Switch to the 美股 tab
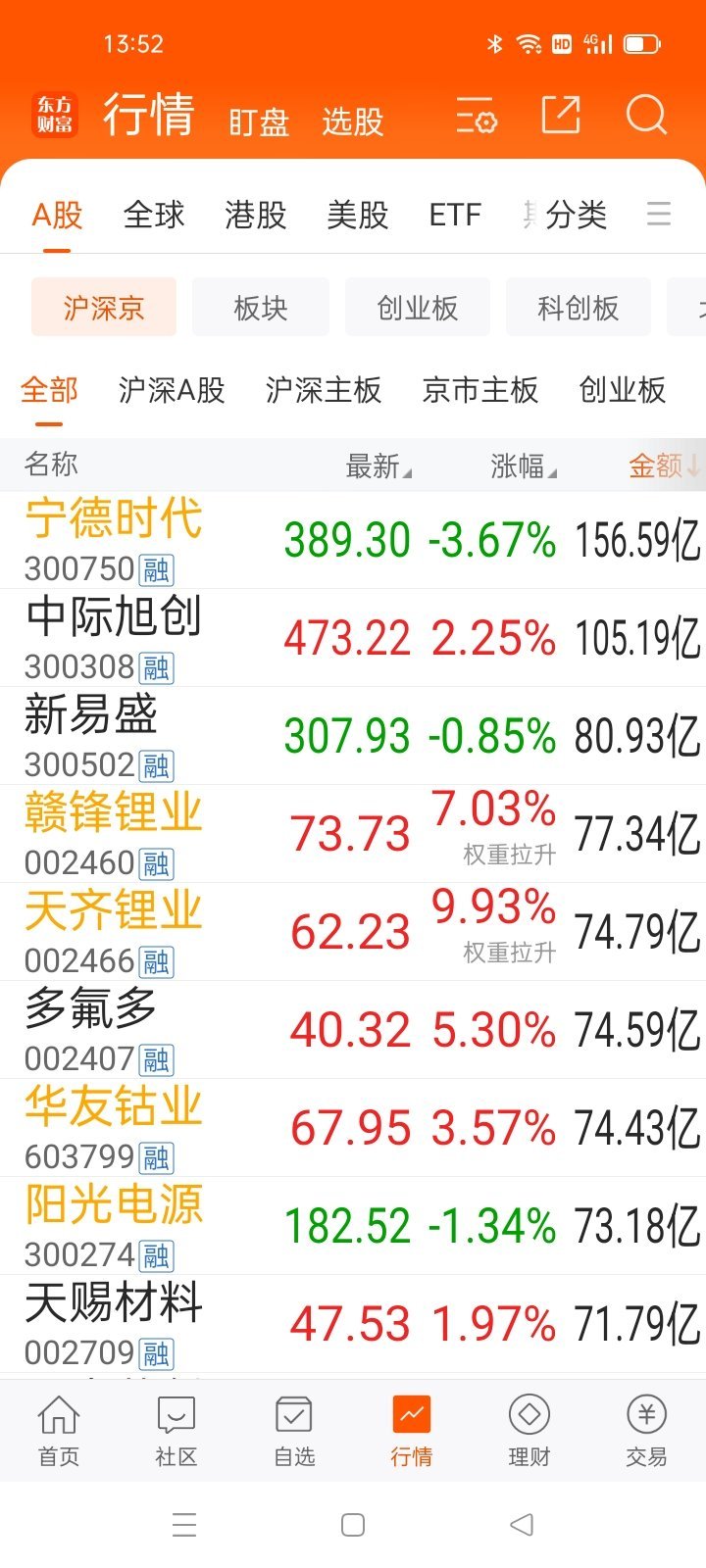This screenshot has height=1568, width=706. pos(357,216)
